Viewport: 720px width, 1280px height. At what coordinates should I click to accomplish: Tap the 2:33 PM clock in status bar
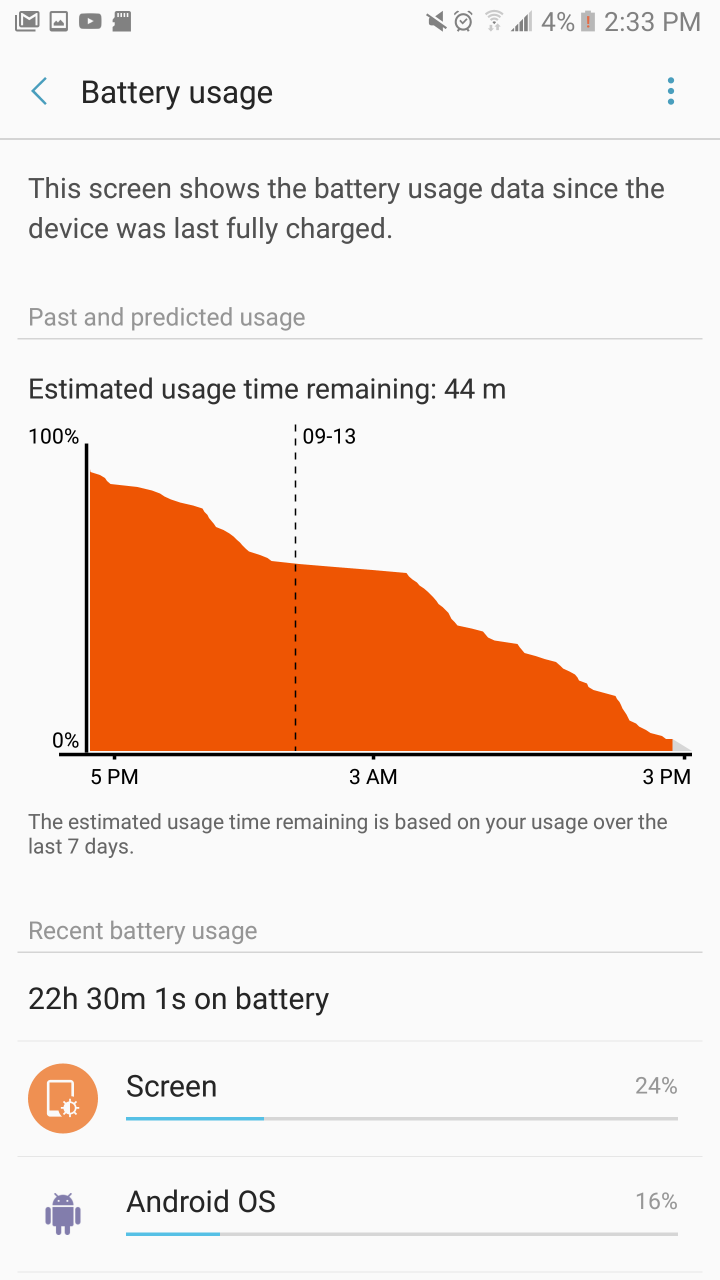[652, 20]
